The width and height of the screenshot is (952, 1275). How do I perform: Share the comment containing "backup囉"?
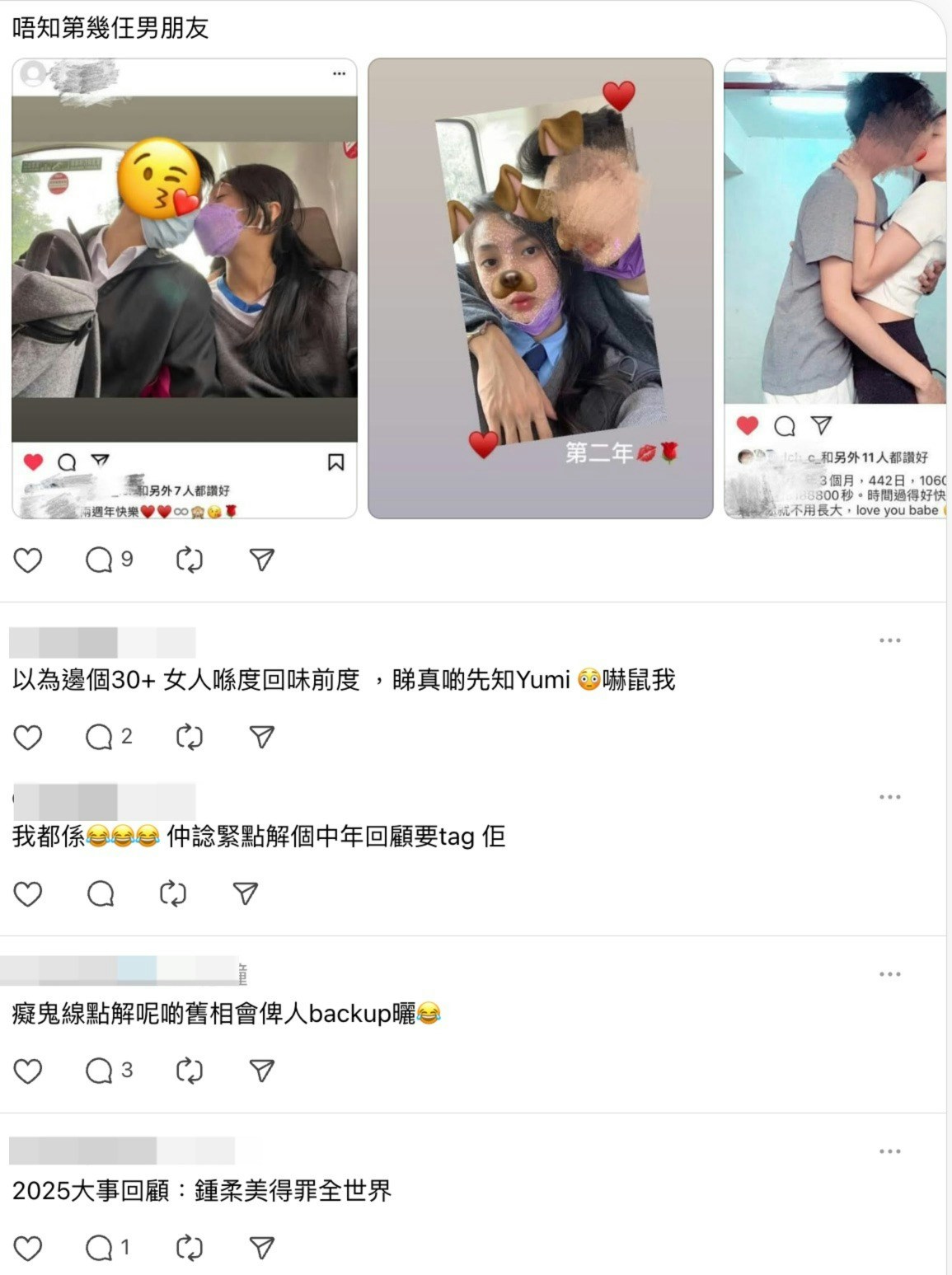point(261,1071)
